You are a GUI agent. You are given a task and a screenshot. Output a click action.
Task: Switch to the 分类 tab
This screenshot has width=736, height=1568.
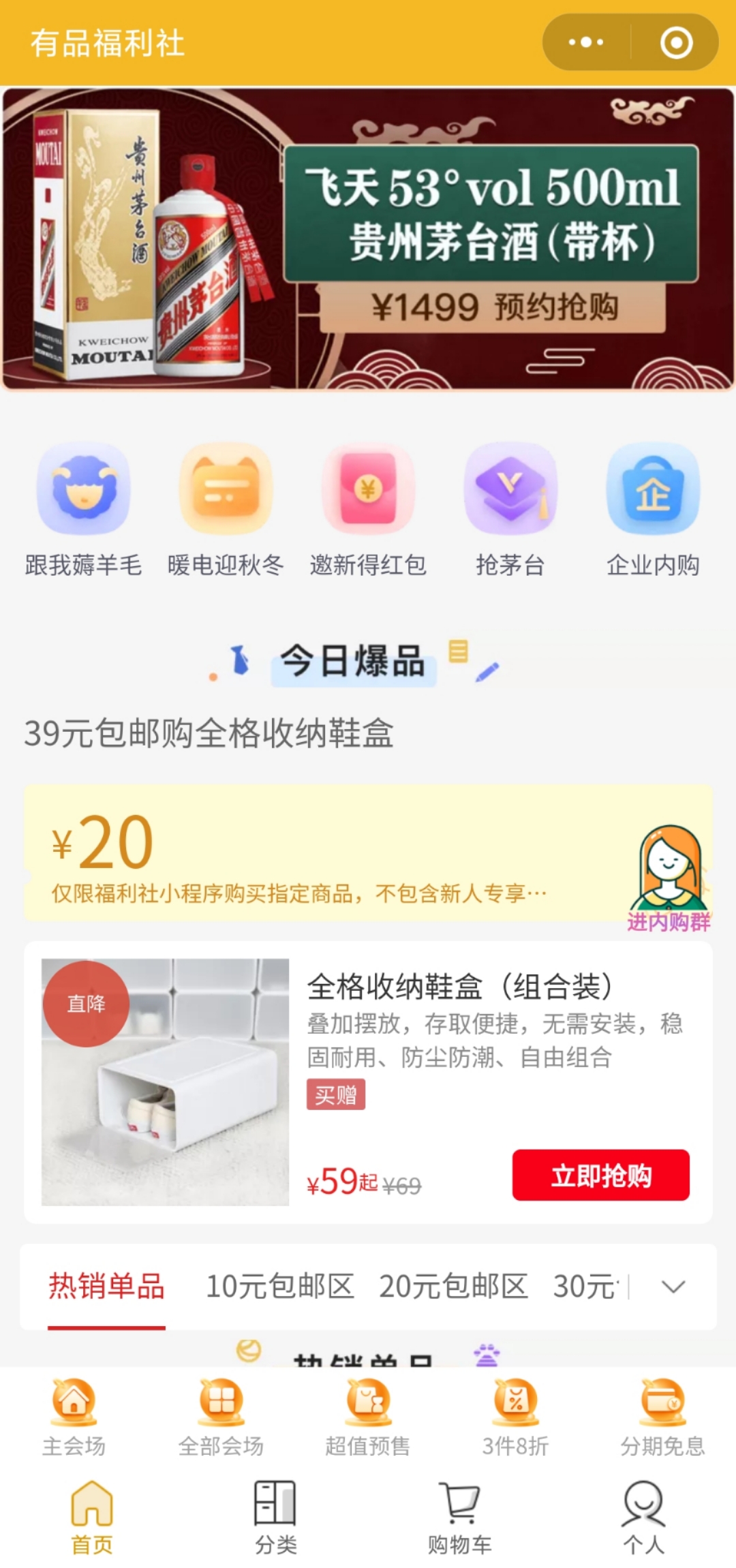click(x=276, y=1517)
